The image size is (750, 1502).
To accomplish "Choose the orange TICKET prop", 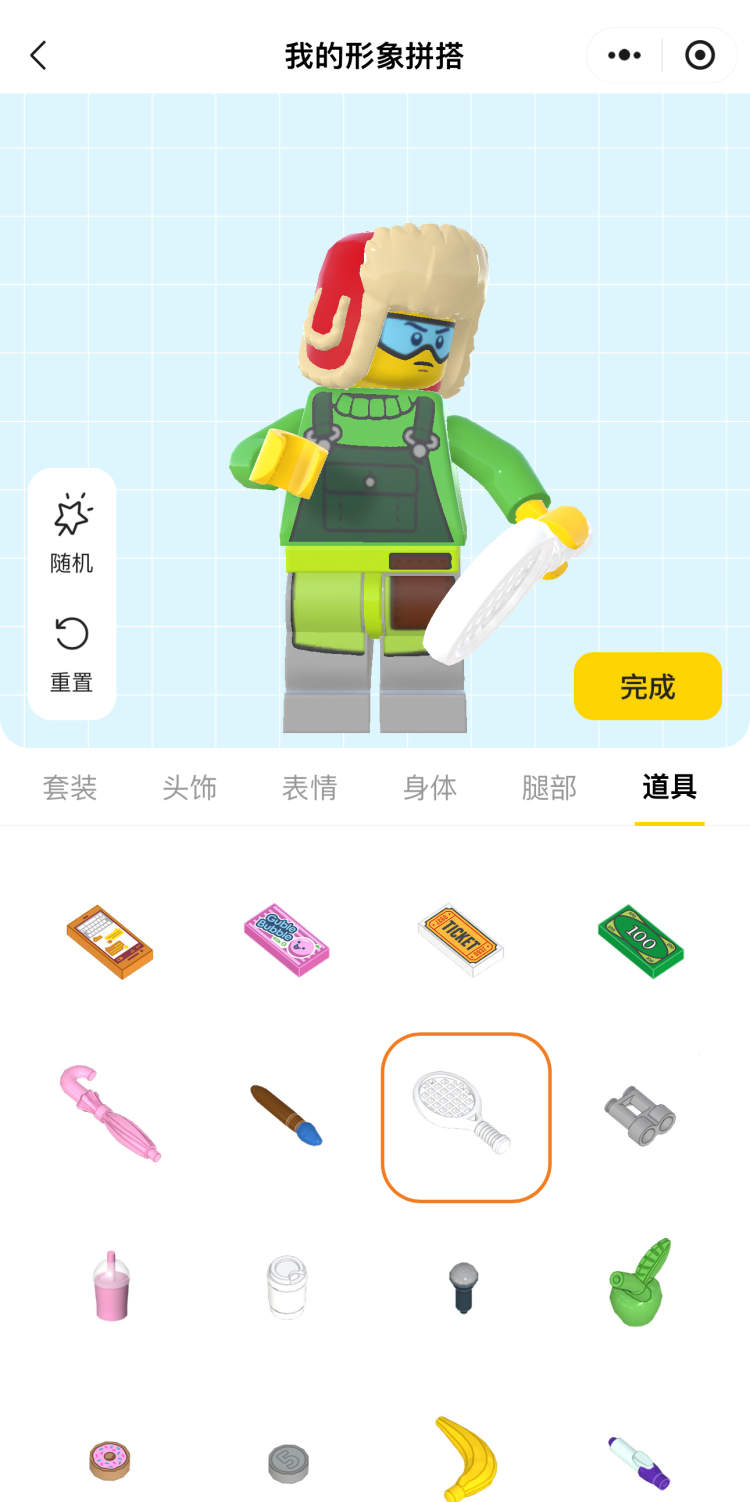I will pyautogui.click(x=460, y=941).
